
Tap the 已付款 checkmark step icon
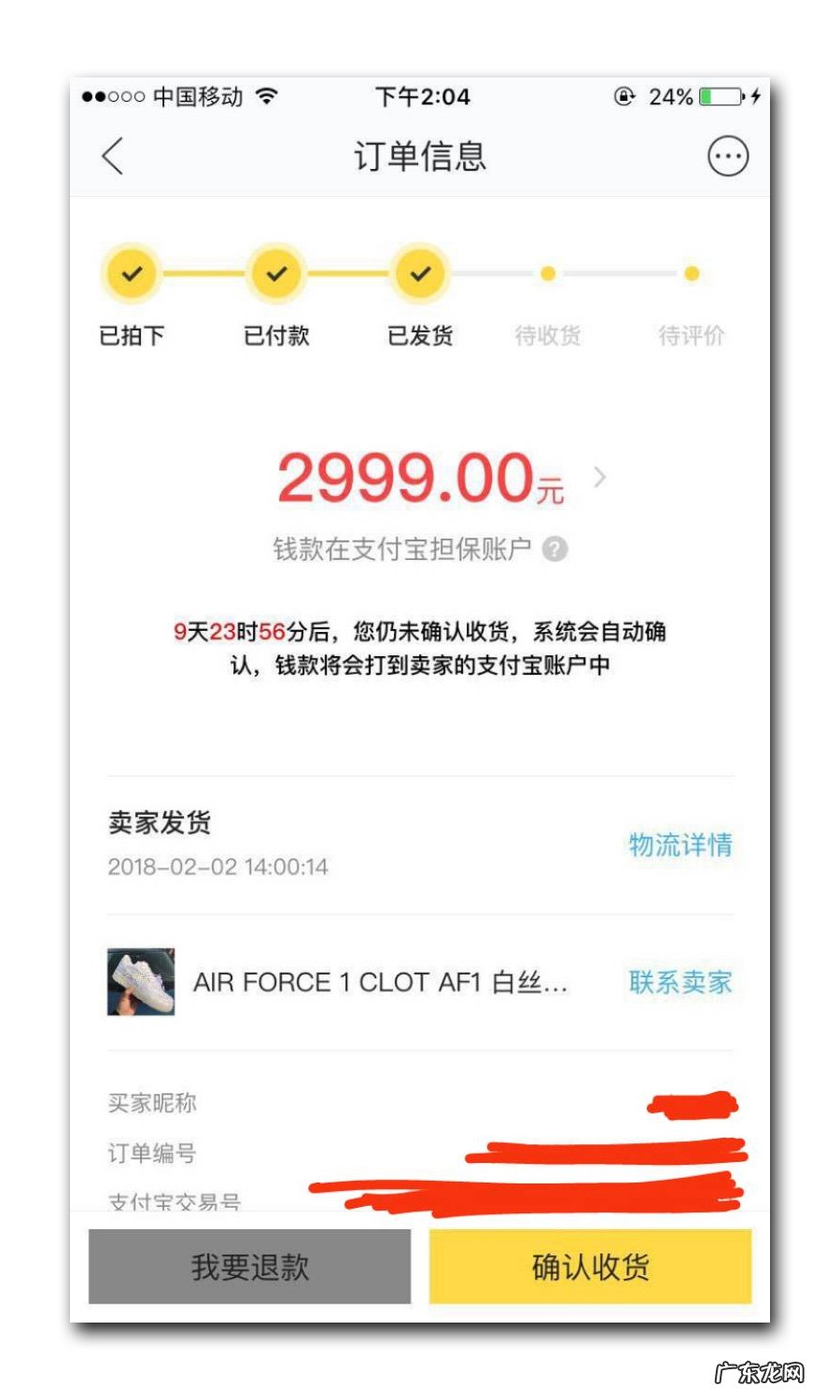[x=274, y=273]
